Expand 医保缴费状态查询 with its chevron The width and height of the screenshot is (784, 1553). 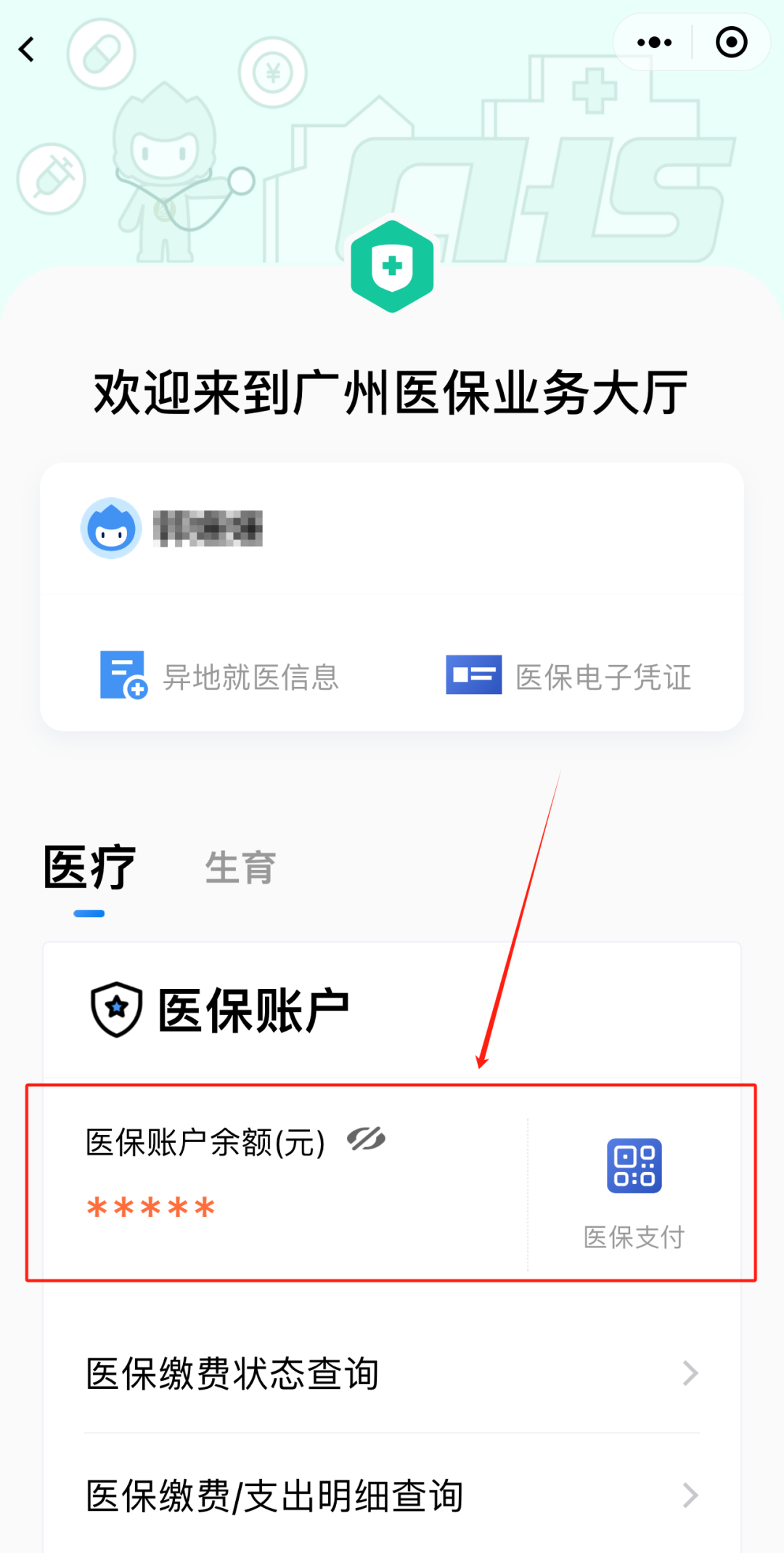pyautogui.click(x=692, y=1372)
